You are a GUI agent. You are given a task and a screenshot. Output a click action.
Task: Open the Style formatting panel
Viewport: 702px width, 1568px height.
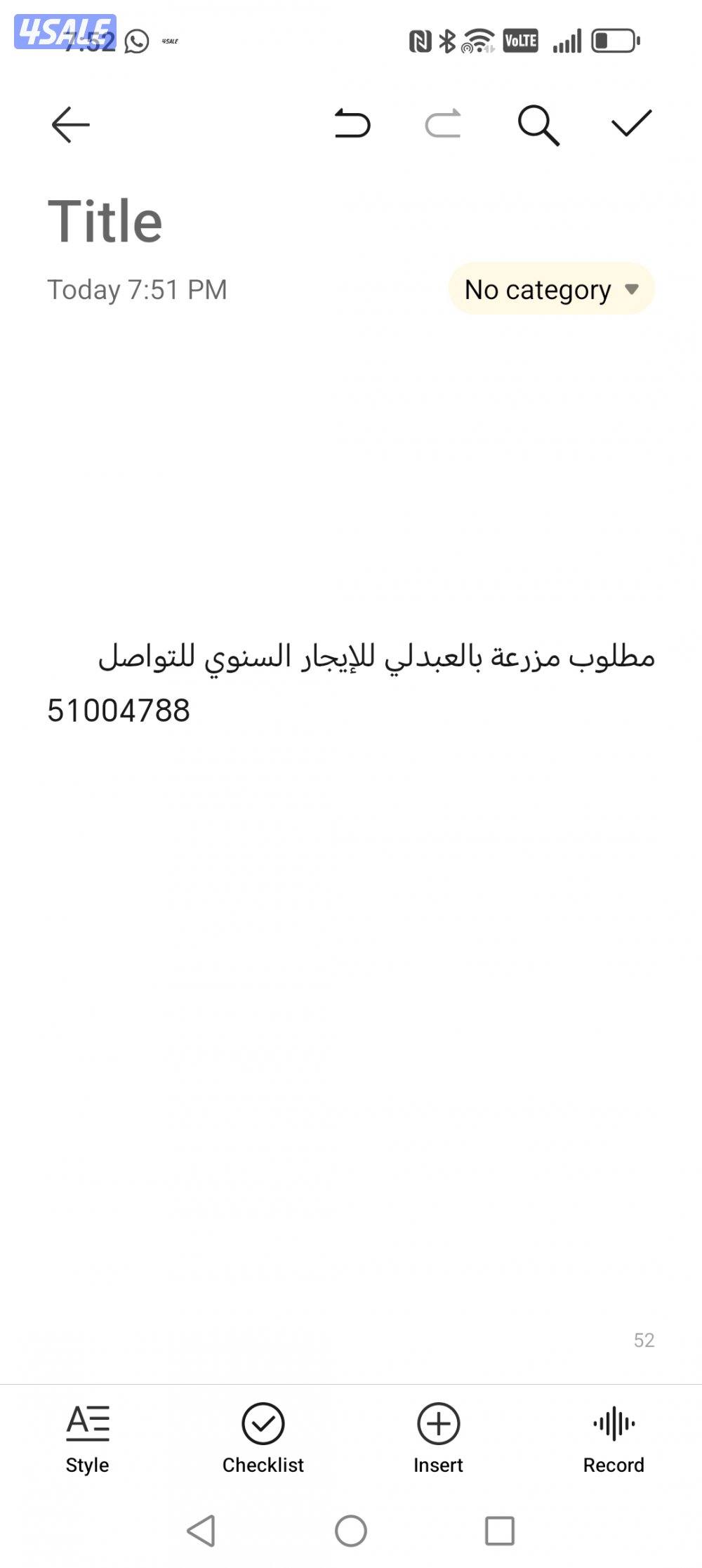coord(86,1436)
